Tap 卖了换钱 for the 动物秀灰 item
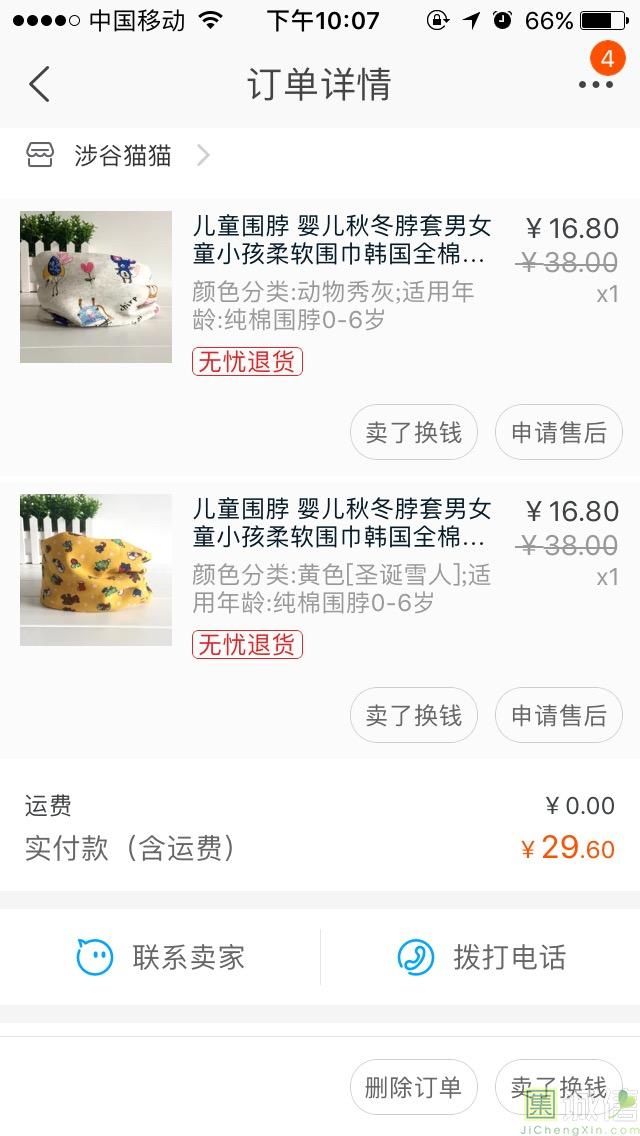The height and width of the screenshot is (1136, 640). pos(413,433)
